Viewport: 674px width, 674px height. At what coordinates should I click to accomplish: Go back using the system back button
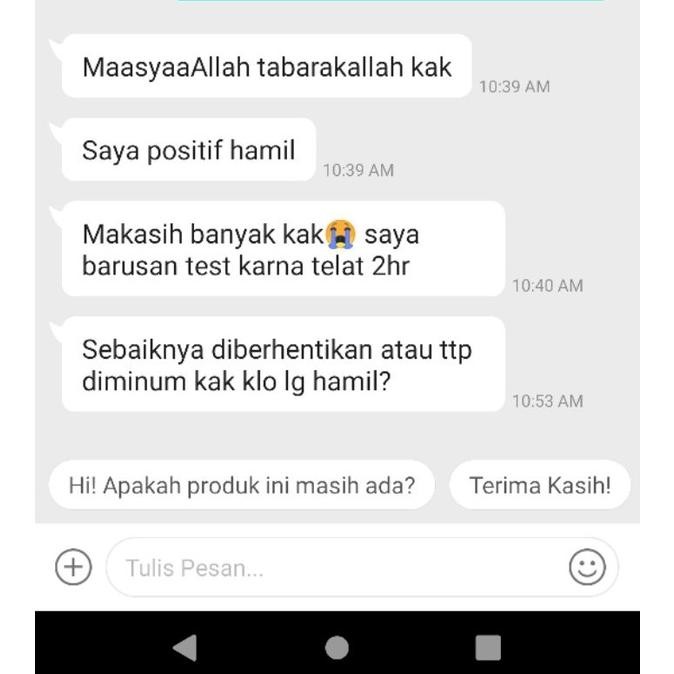tap(184, 648)
